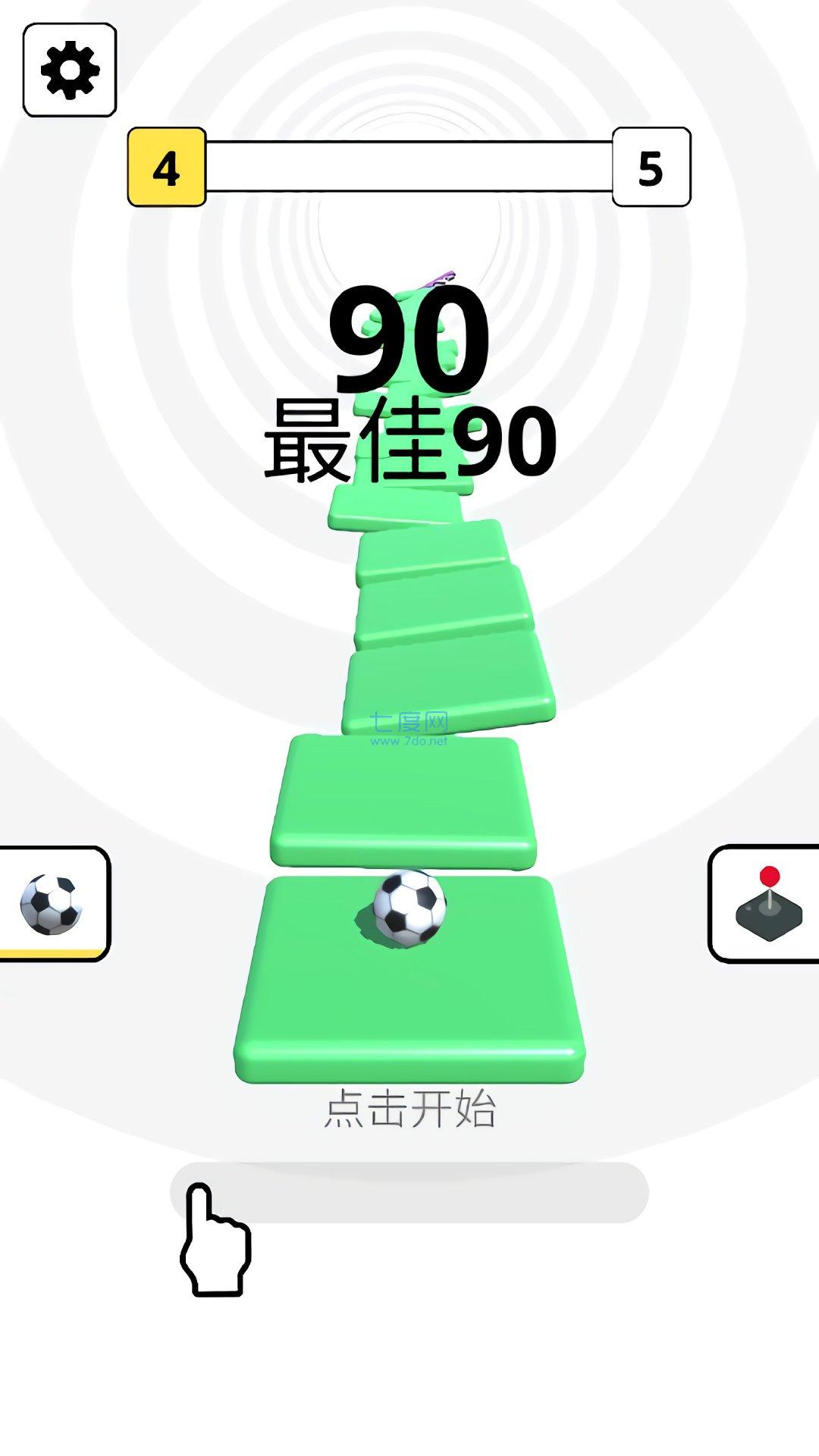Open the soccer ball skin selector

coord(52,903)
